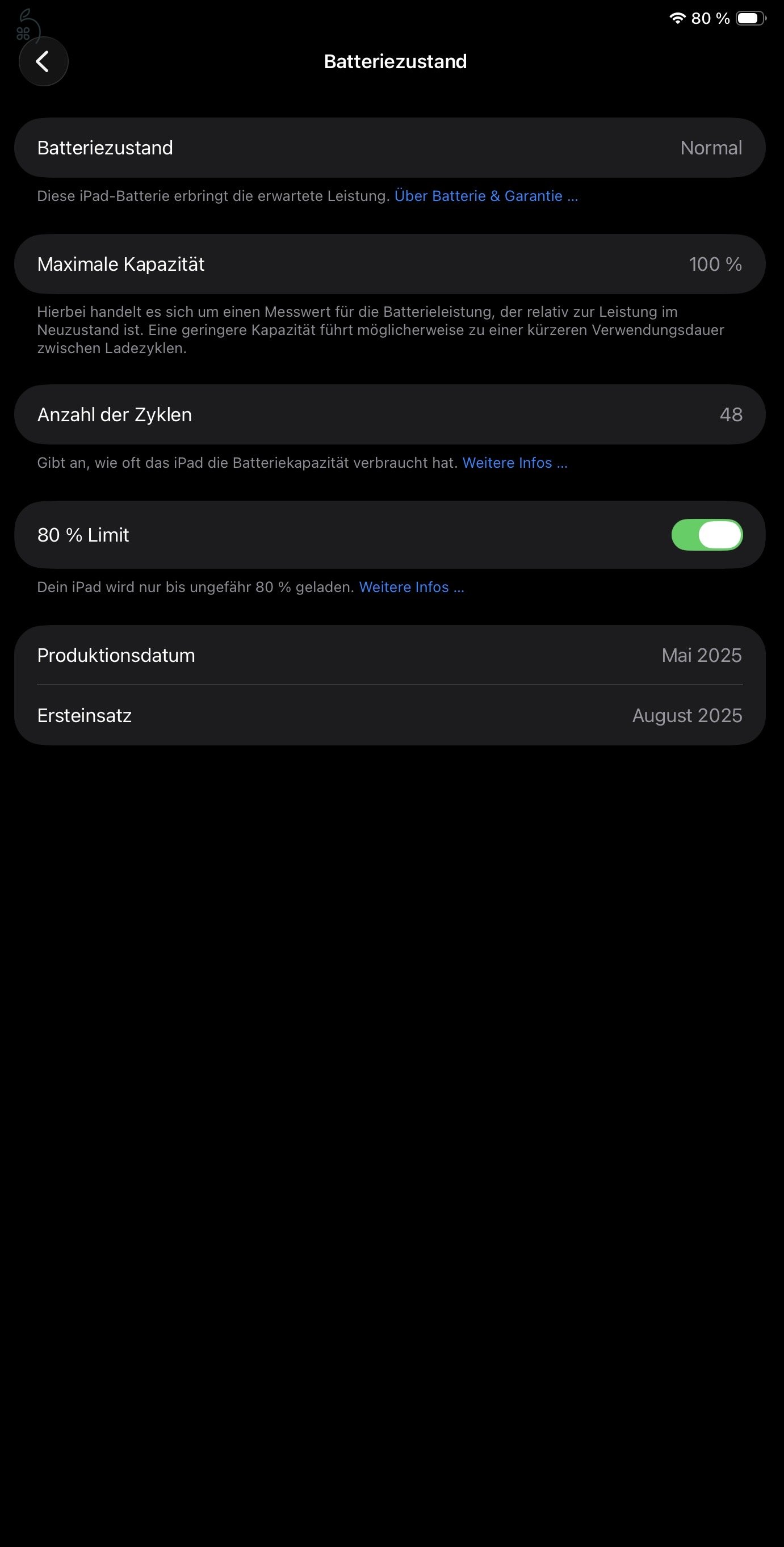
Task: Tap the back chevron to leave Batteriezustand
Action: [x=43, y=61]
